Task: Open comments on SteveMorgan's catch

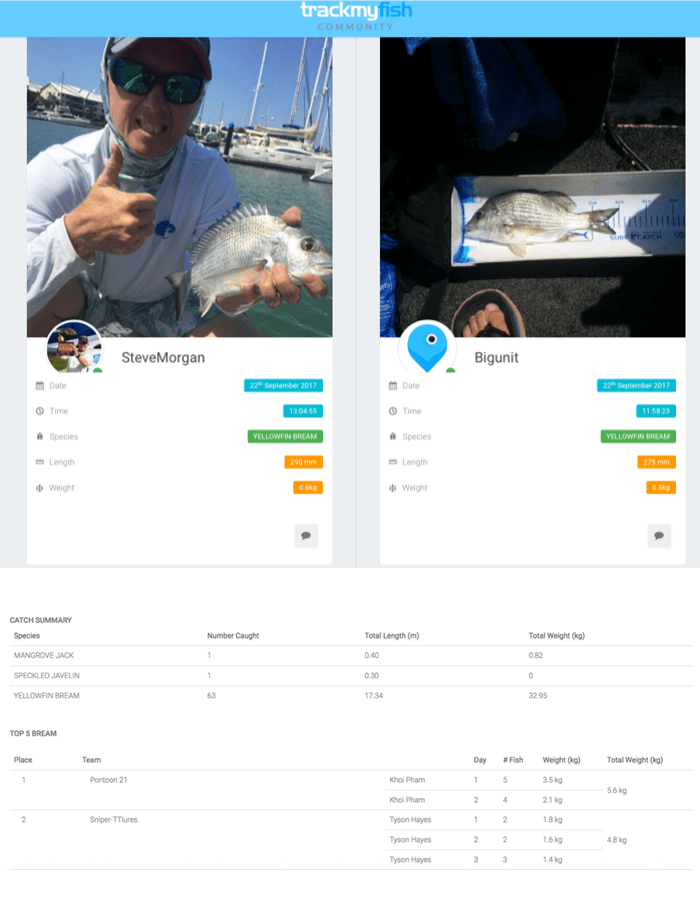Action: pos(306,536)
